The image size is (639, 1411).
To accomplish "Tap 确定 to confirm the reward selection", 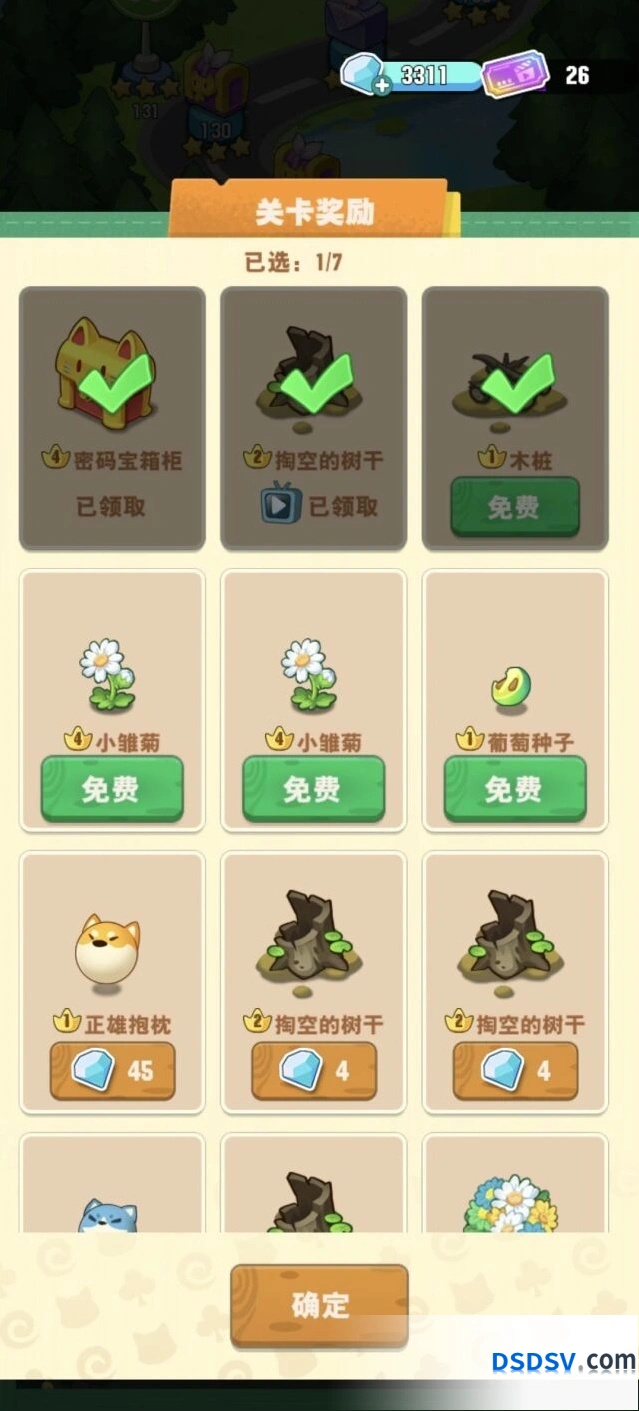I will pos(319,1305).
